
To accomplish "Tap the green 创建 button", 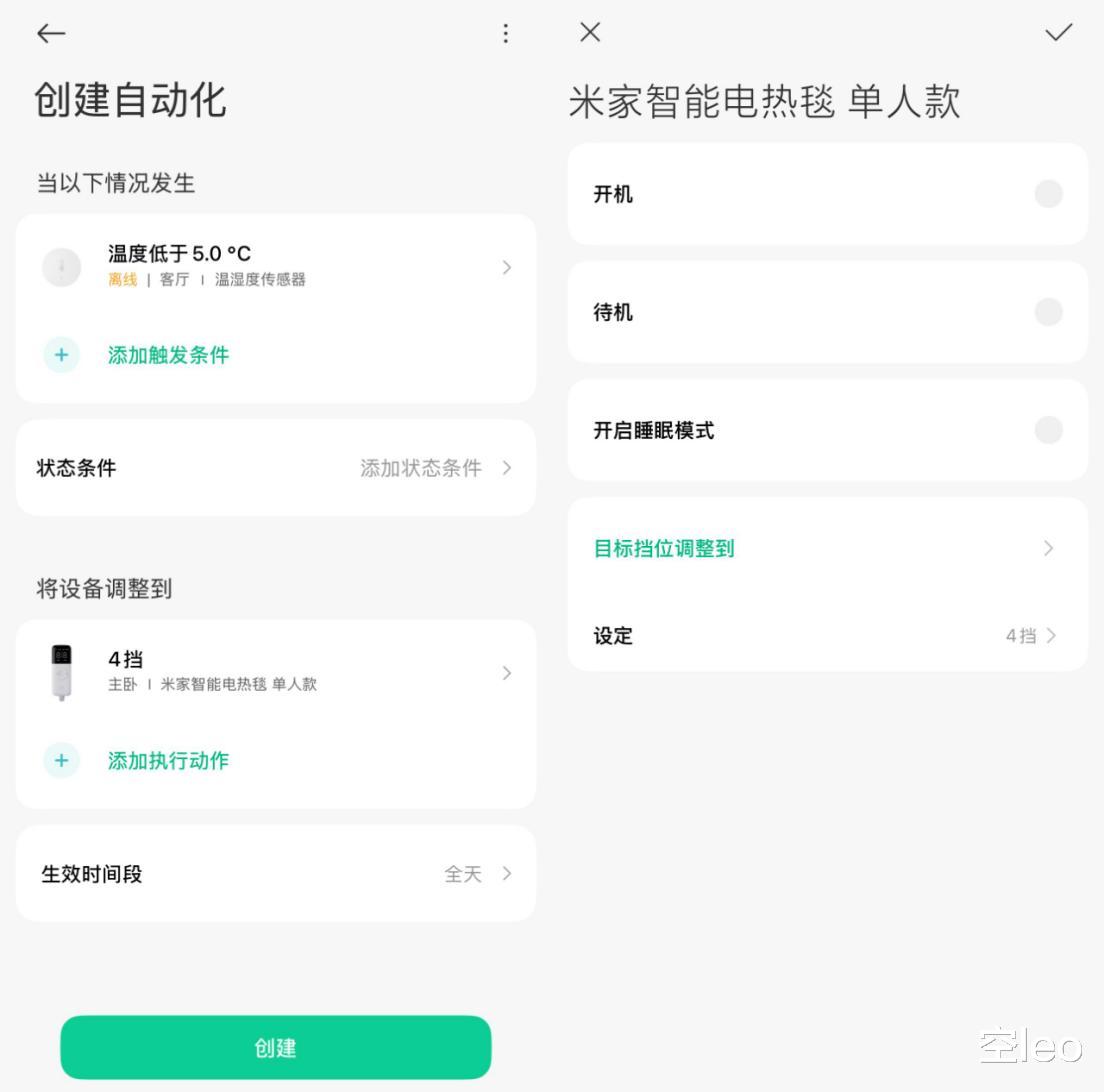I will [276, 1047].
